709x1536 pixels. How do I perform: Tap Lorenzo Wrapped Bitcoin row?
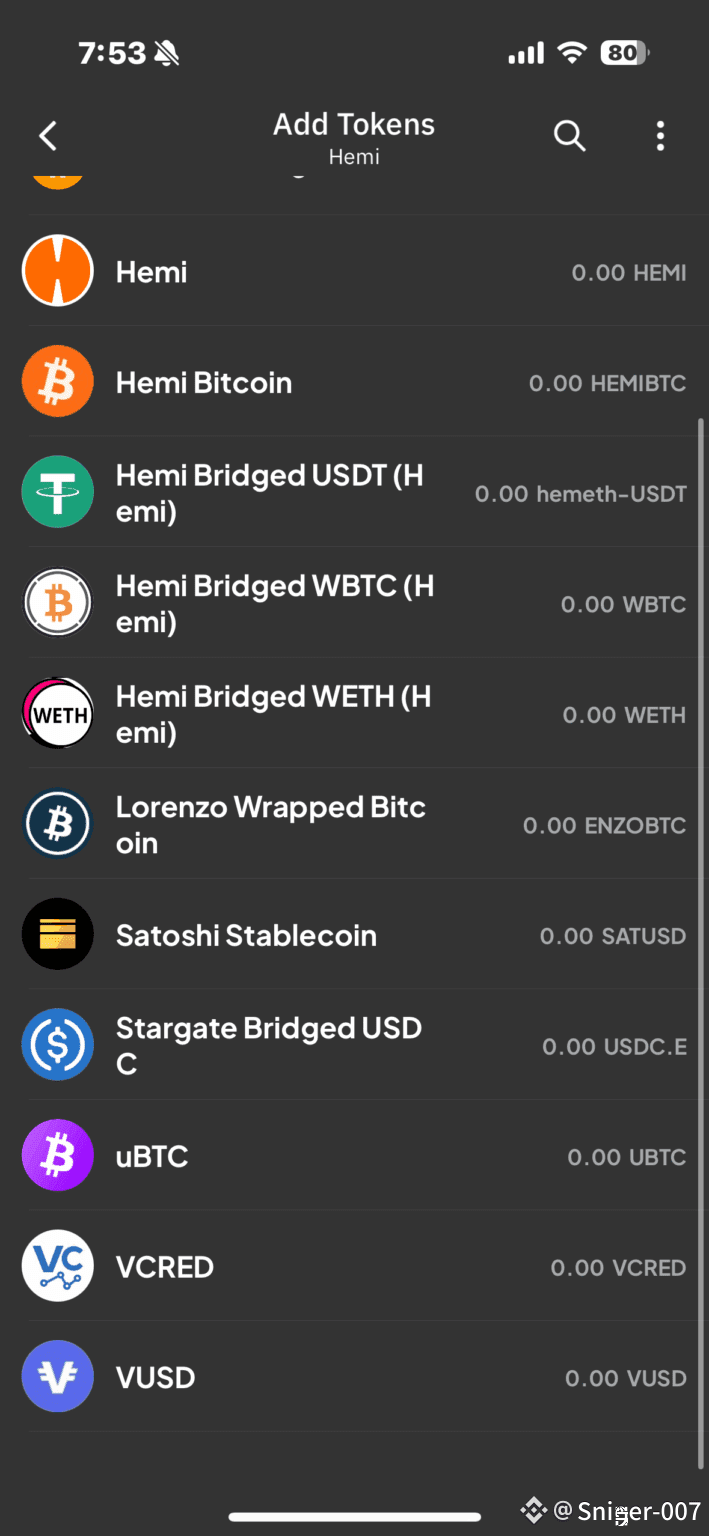click(354, 825)
